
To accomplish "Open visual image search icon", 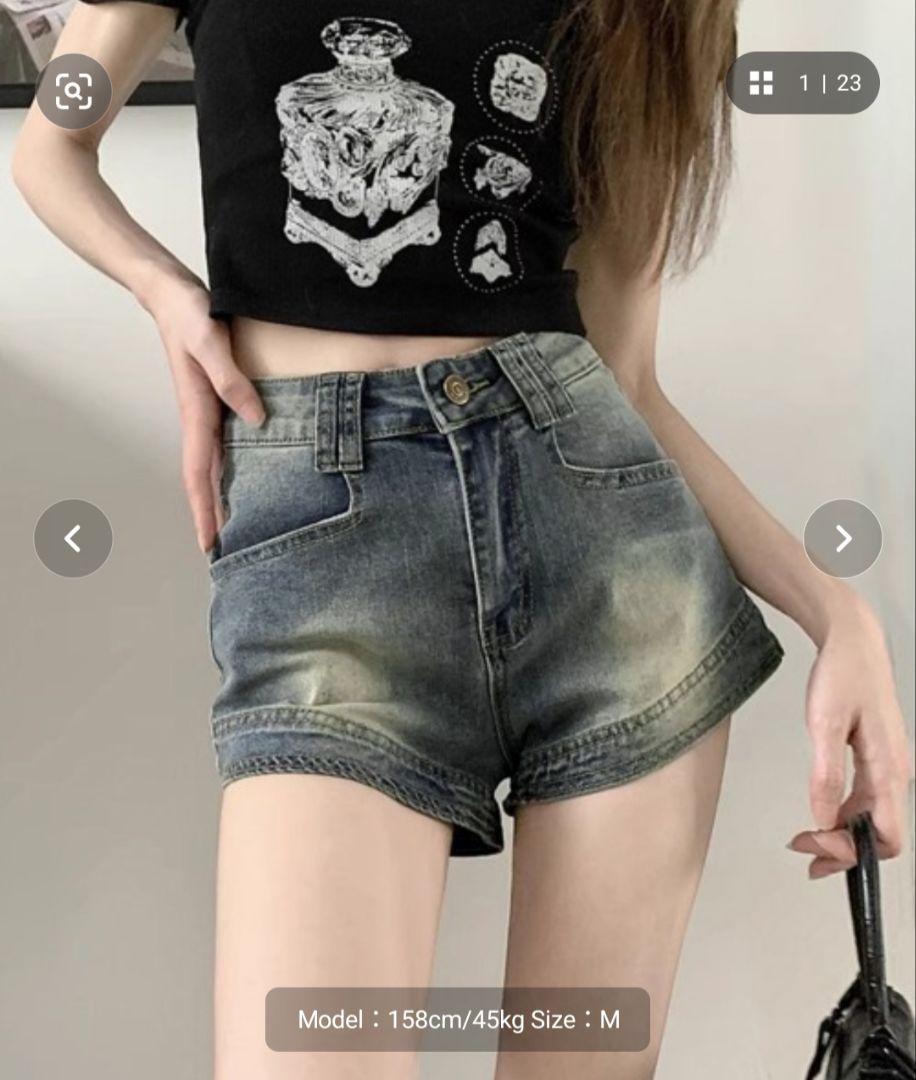I will 74,92.
